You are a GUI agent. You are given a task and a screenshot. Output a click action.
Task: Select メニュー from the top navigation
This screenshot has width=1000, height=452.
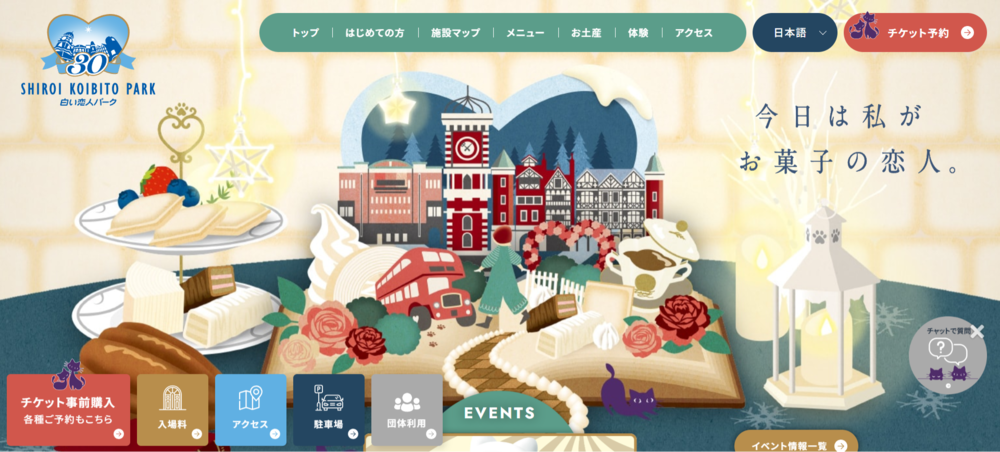[525, 33]
